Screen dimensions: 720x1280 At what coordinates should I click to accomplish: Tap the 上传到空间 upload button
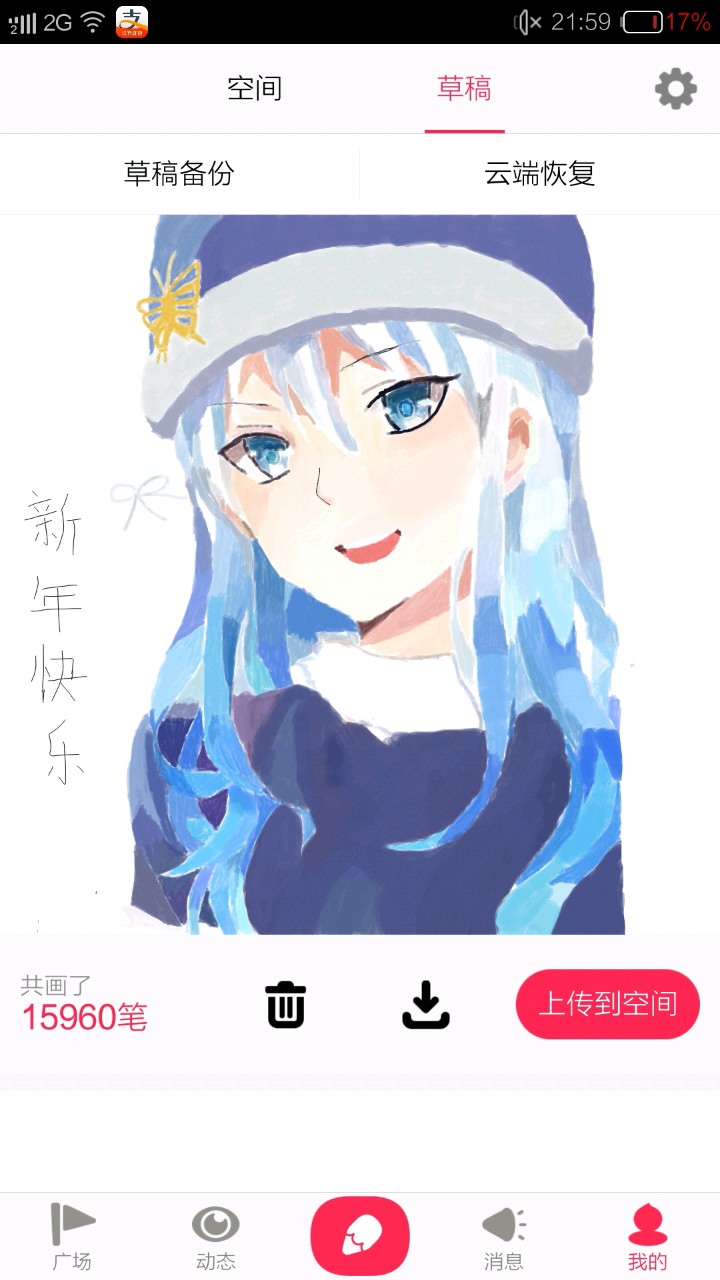pyautogui.click(x=607, y=1004)
